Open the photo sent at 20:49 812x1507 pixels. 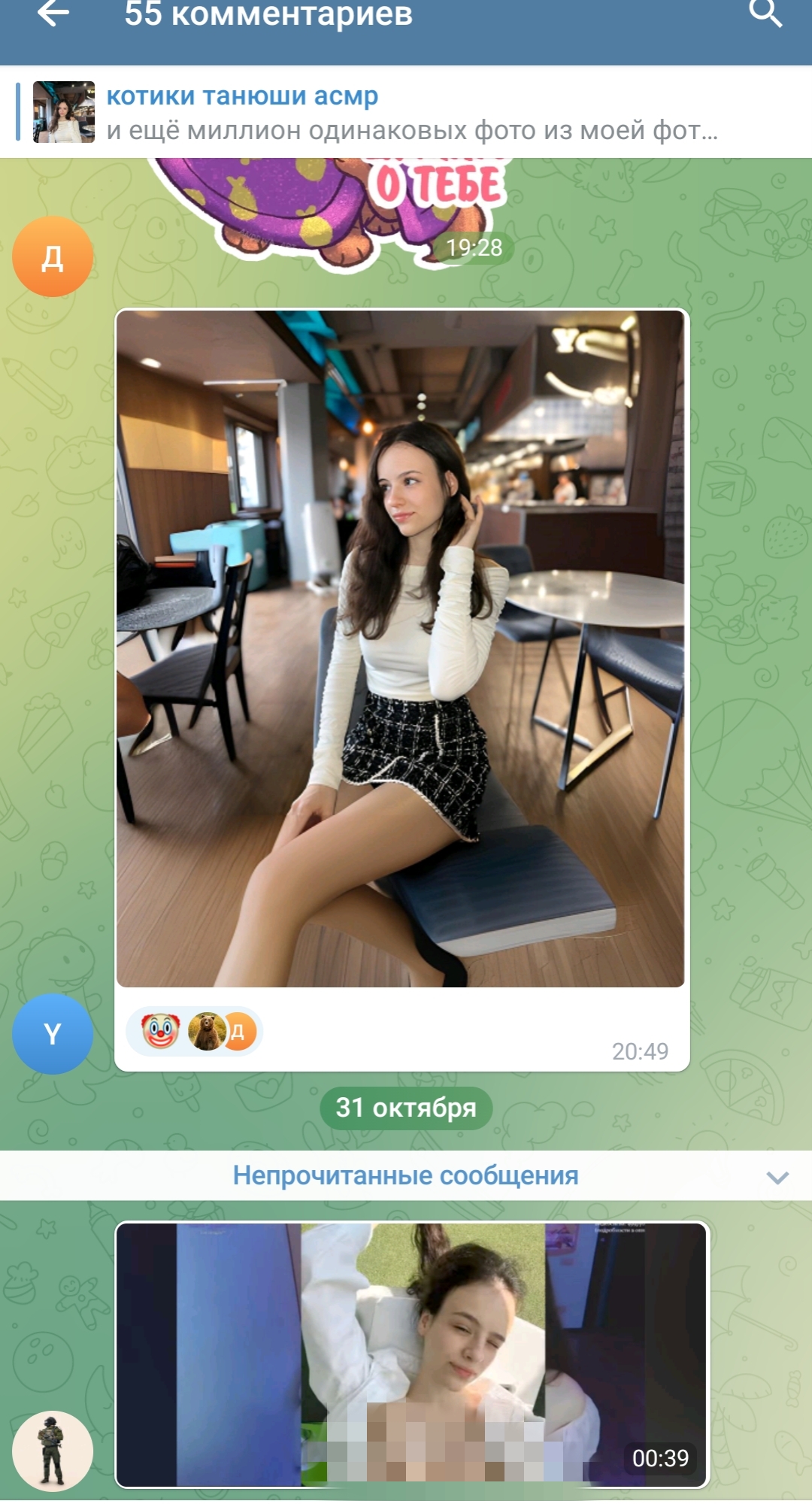point(401,649)
